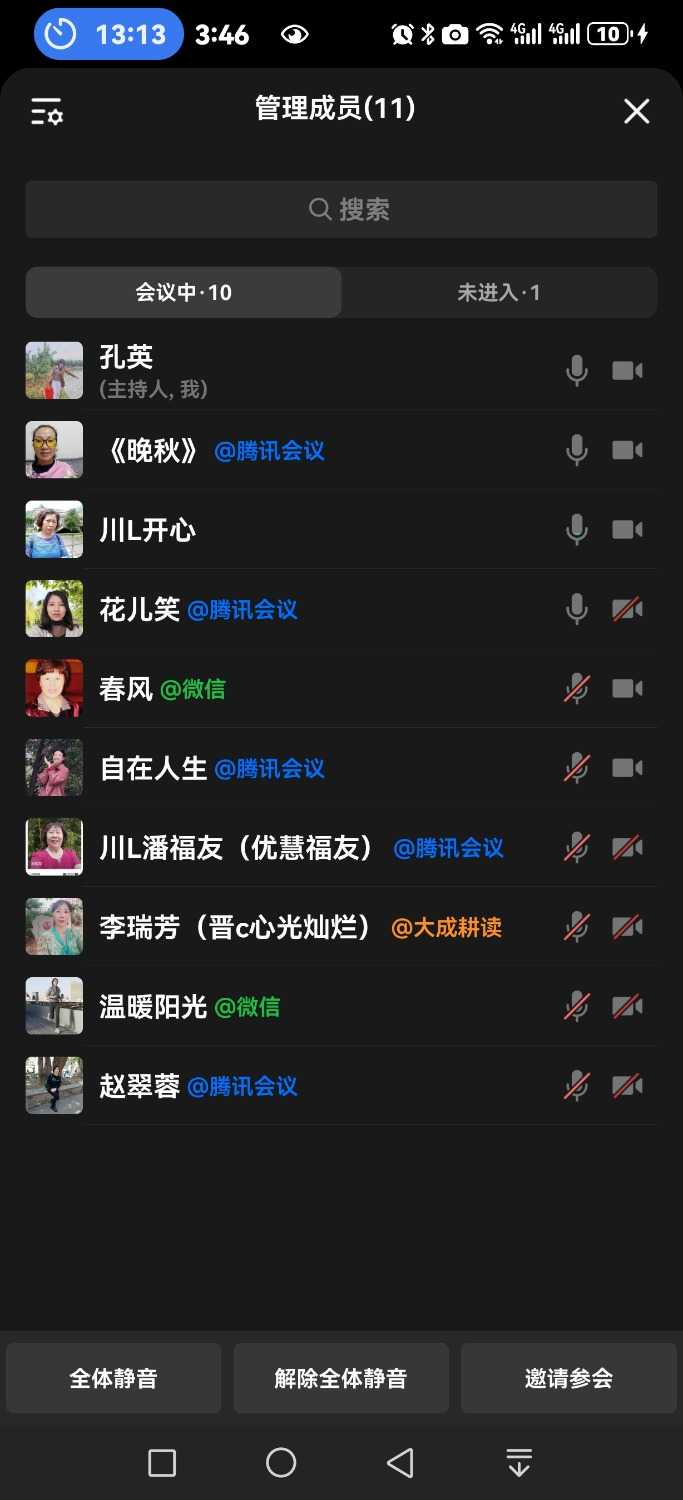Tap the camera icon for 自在人生

[628, 768]
